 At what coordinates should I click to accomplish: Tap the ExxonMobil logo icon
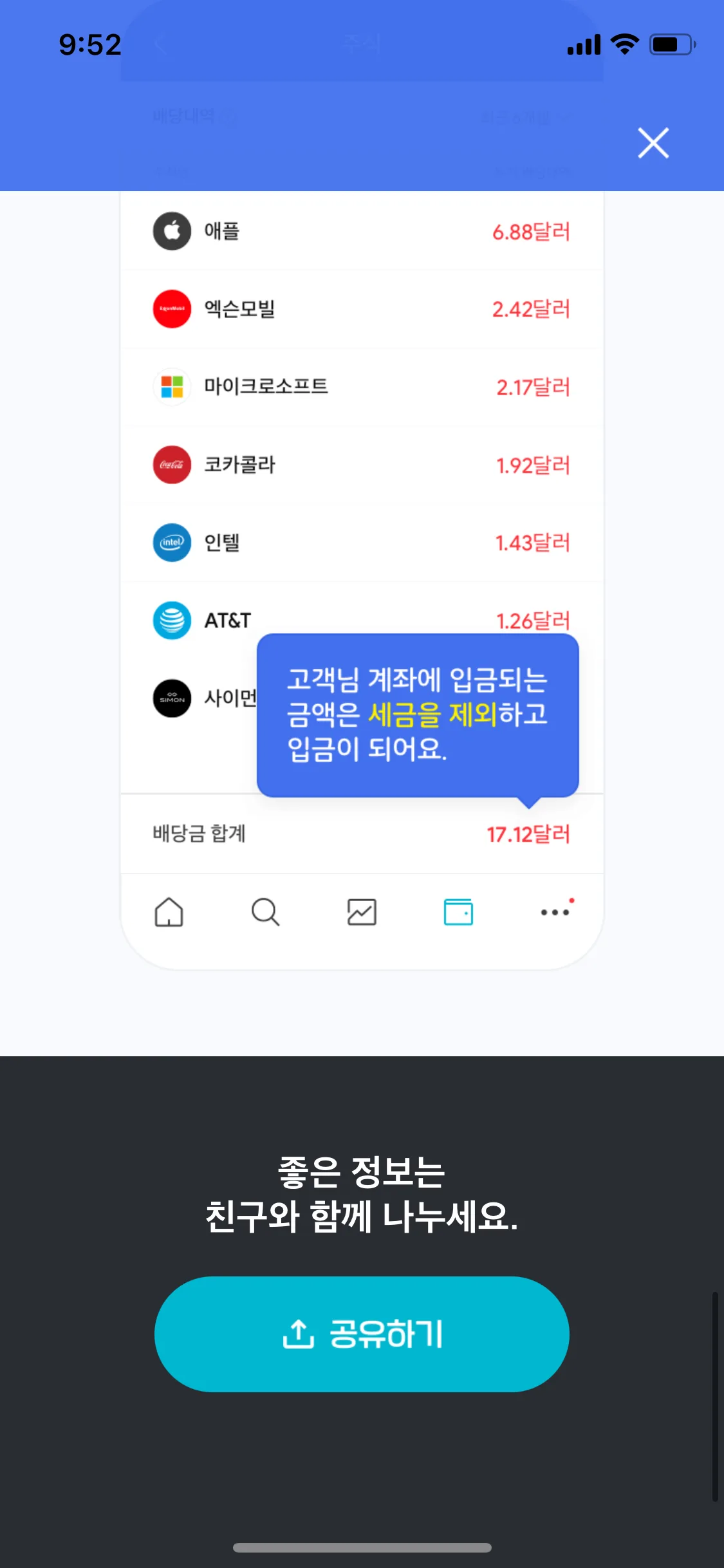pos(172,309)
